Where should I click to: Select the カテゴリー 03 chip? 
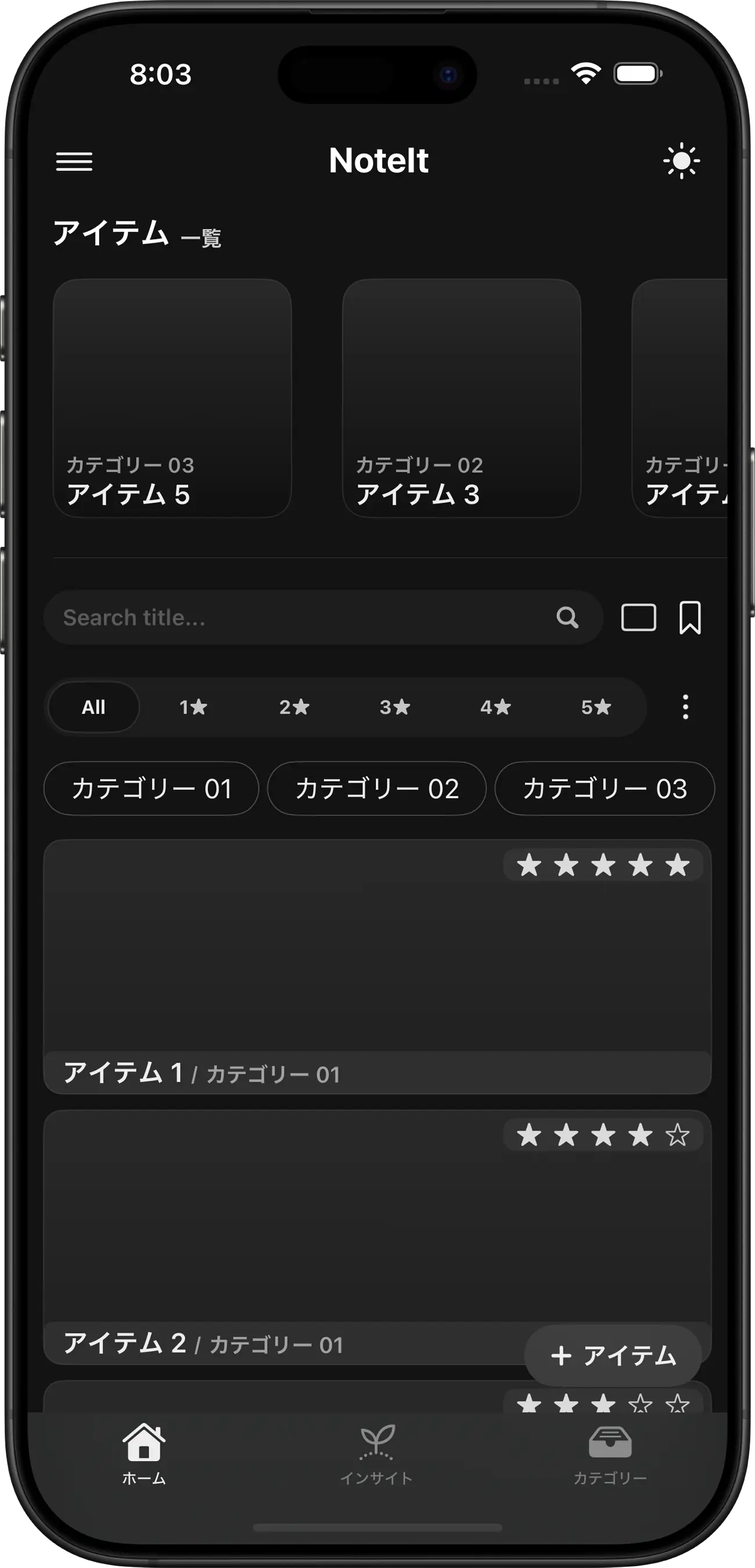pyautogui.click(x=605, y=788)
